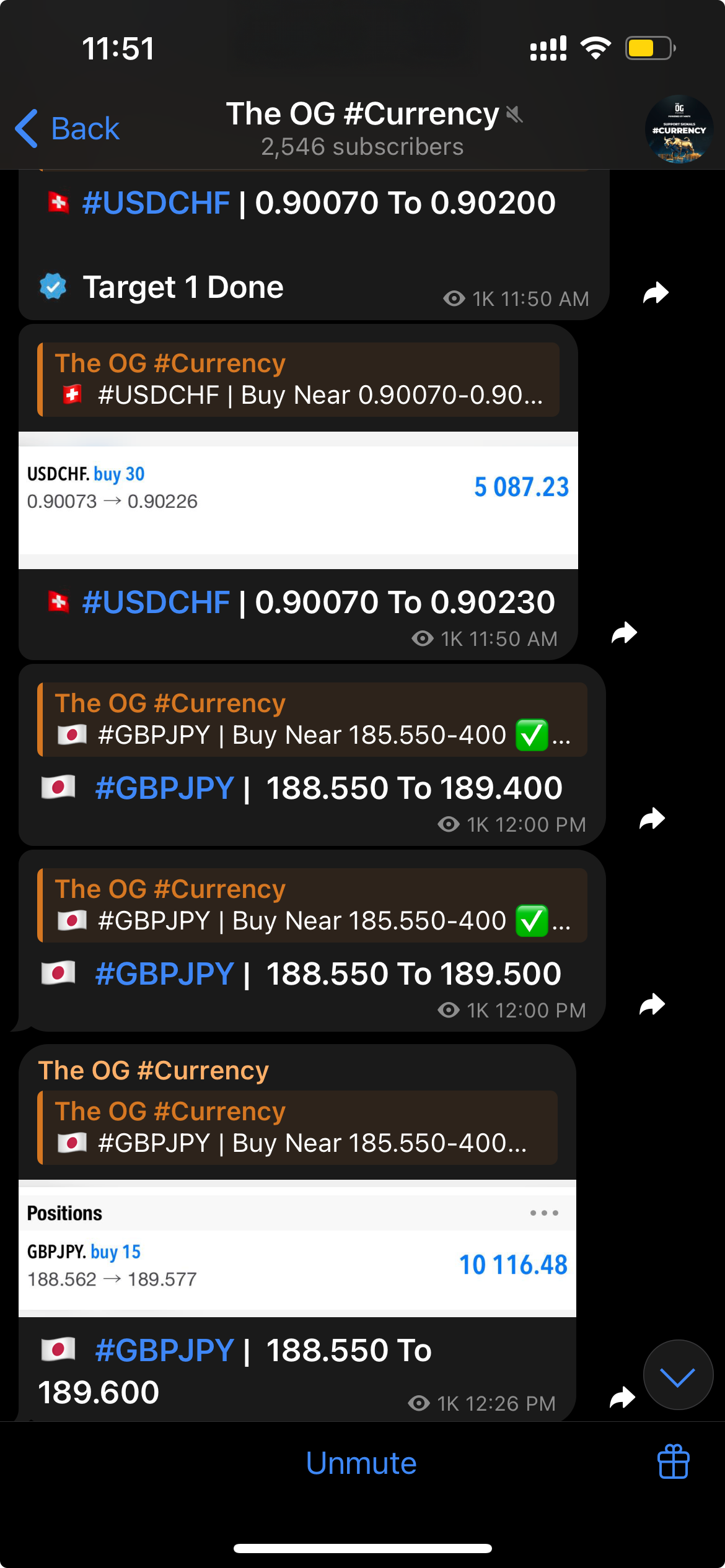Forward the USDCHF 0.90070 To 0.90230 message
The image size is (725, 1568).
pyautogui.click(x=624, y=633)
